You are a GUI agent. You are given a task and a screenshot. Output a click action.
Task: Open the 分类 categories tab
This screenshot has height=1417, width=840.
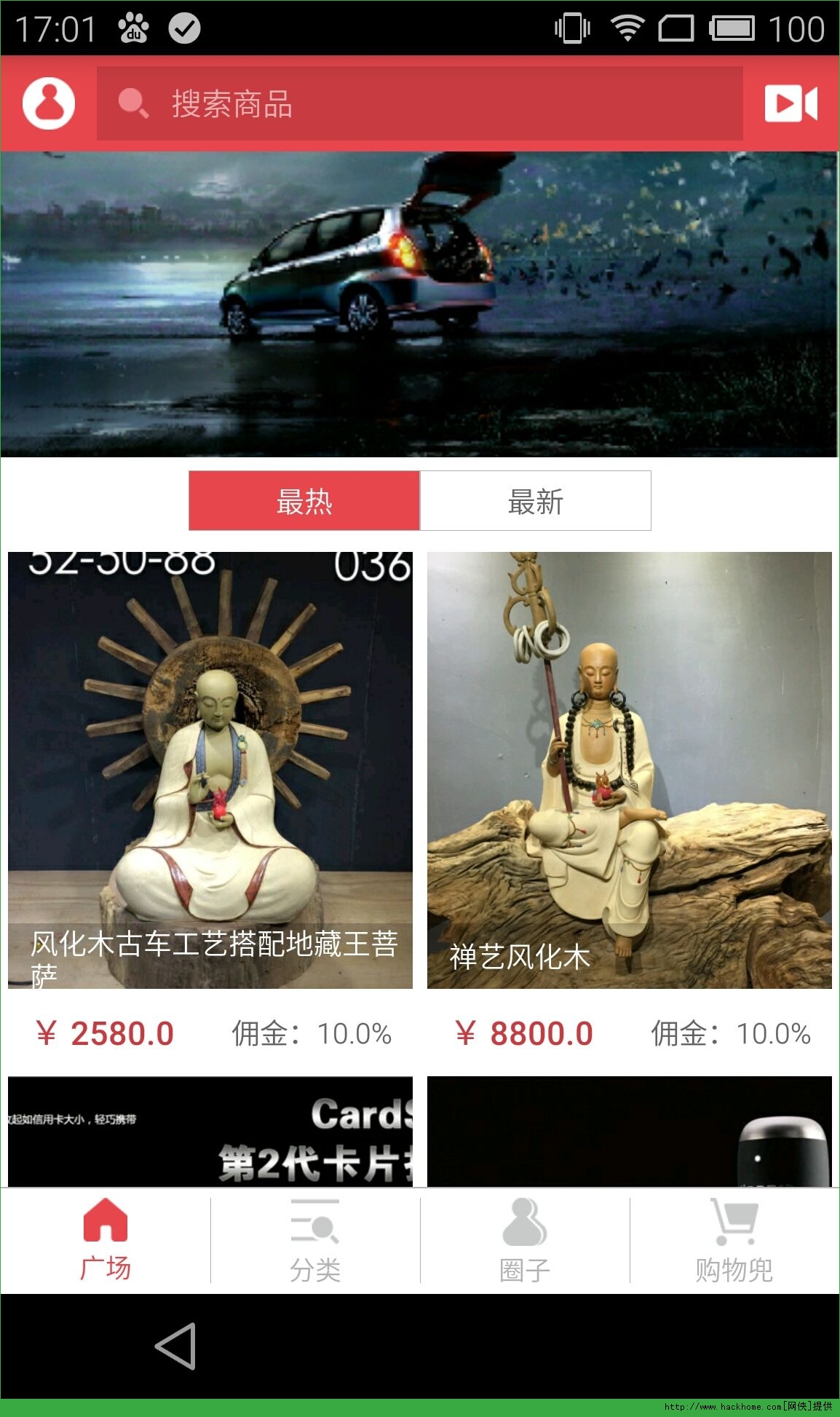[315, 1240]
